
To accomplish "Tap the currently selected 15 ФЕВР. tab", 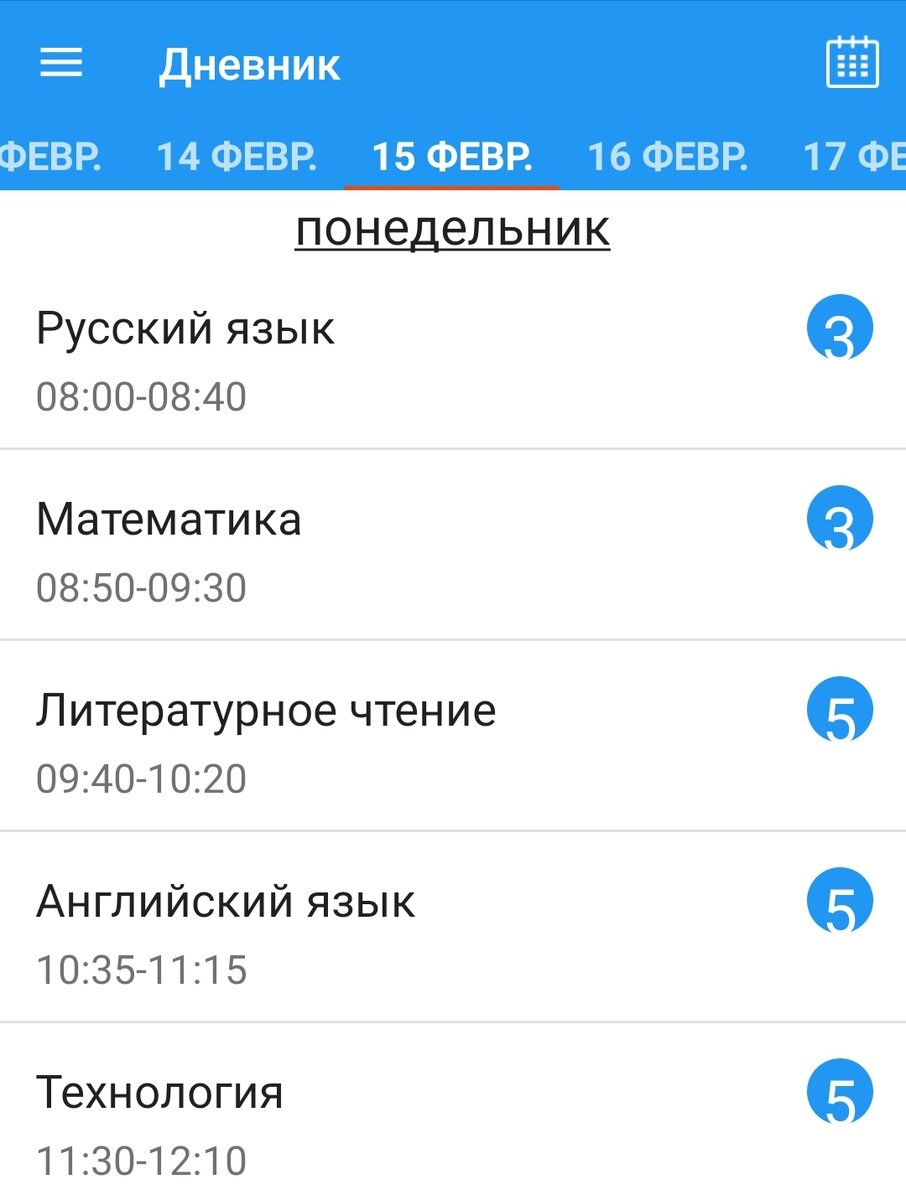I will [453, 157].
